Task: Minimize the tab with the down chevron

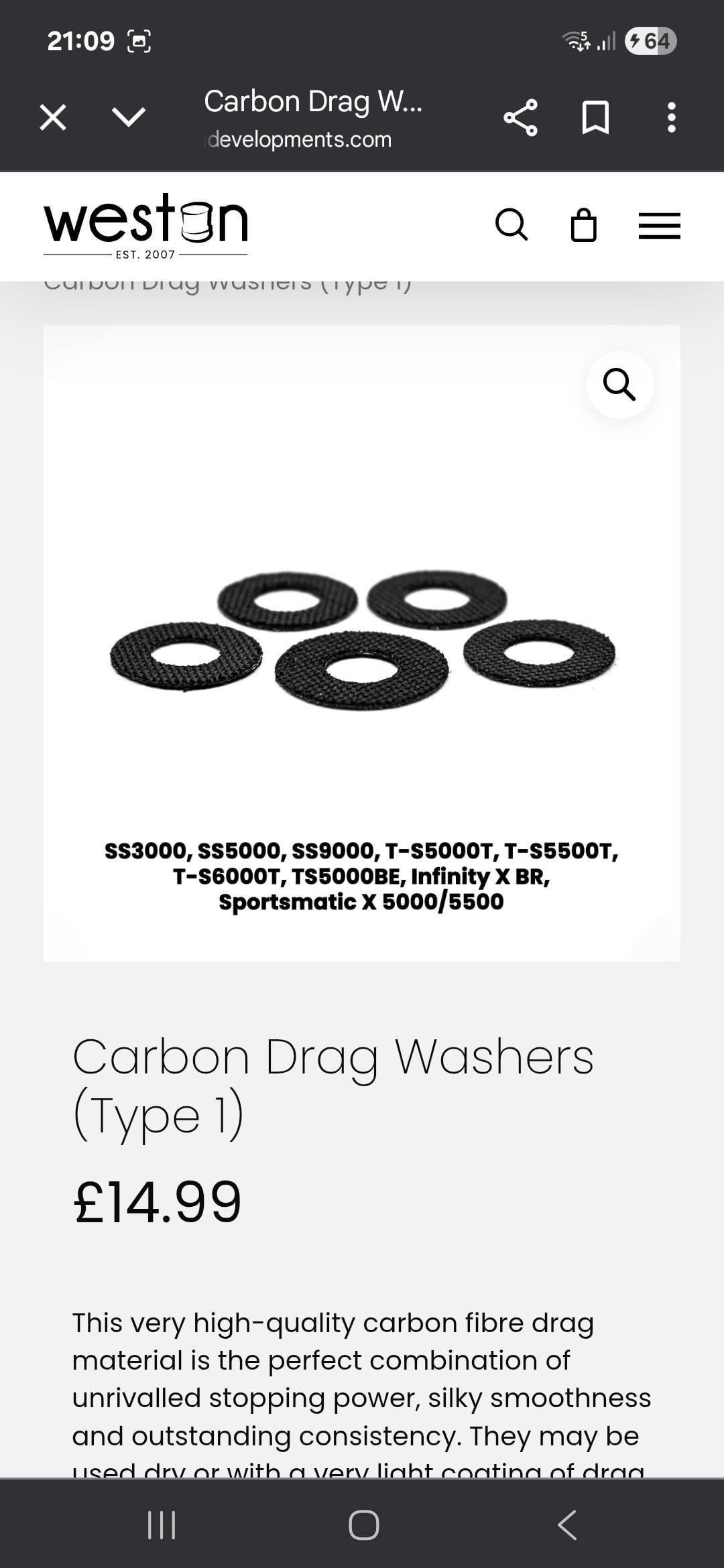Action: pos(129,118)
